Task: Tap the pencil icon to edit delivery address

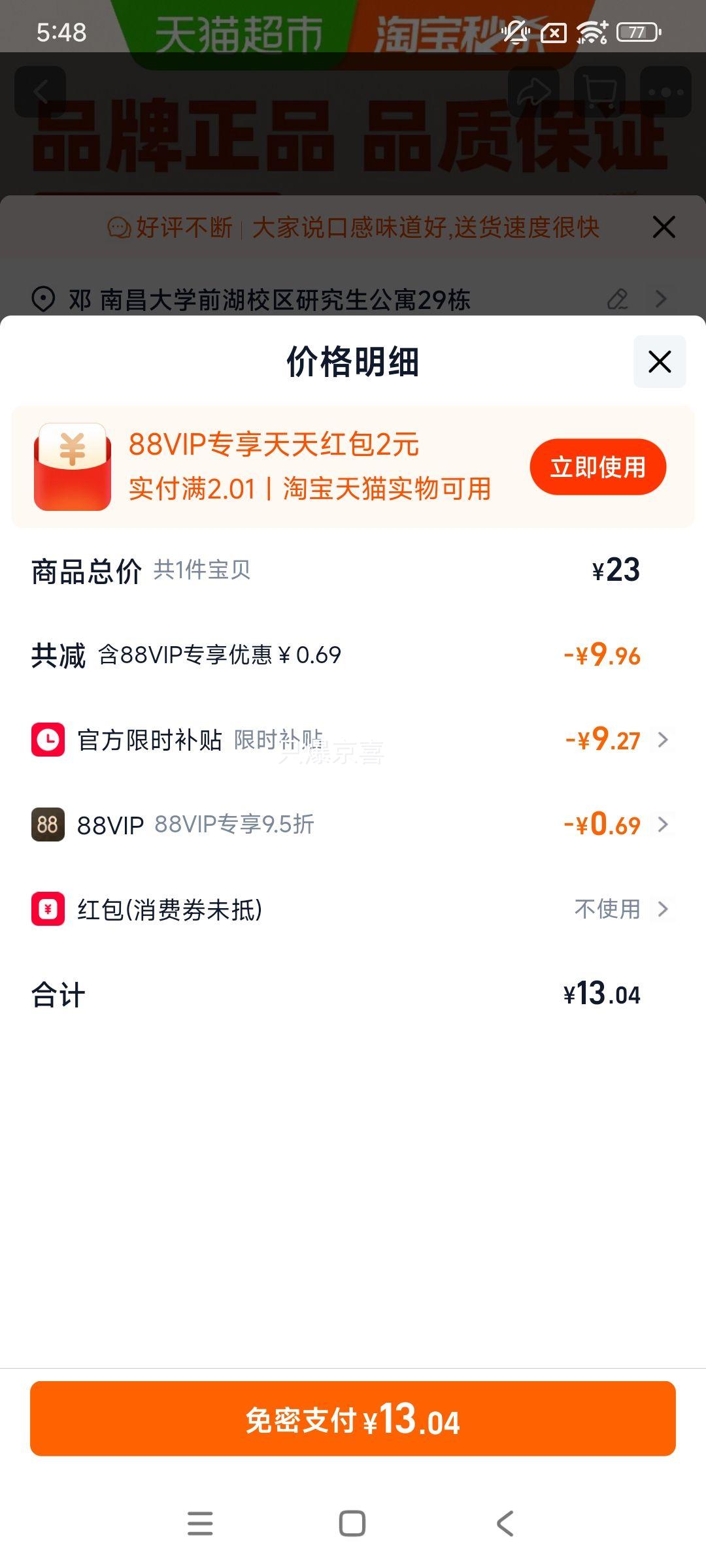Action: [617, 300]
